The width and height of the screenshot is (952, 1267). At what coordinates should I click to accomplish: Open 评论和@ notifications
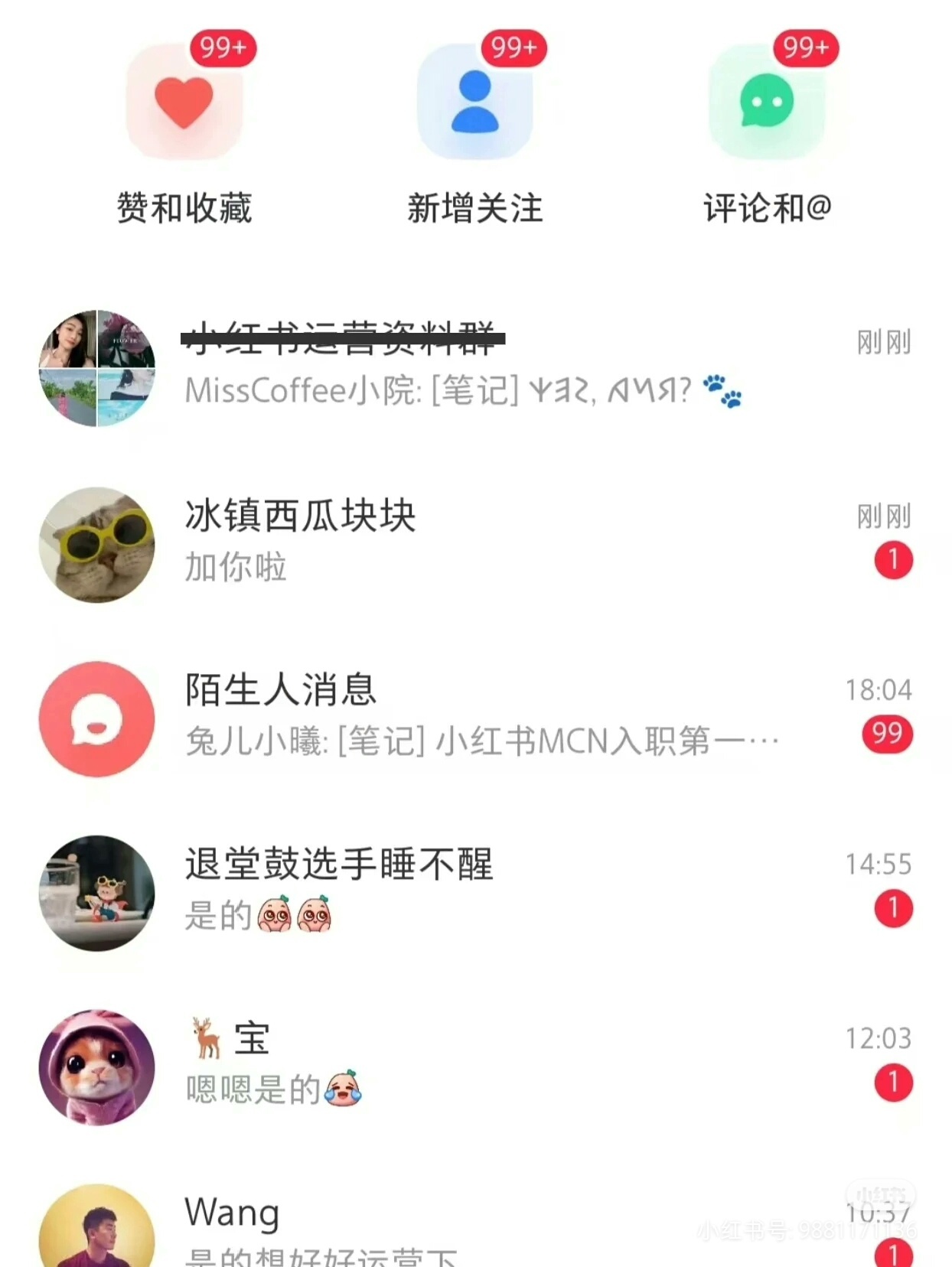[x=767, y=103]
